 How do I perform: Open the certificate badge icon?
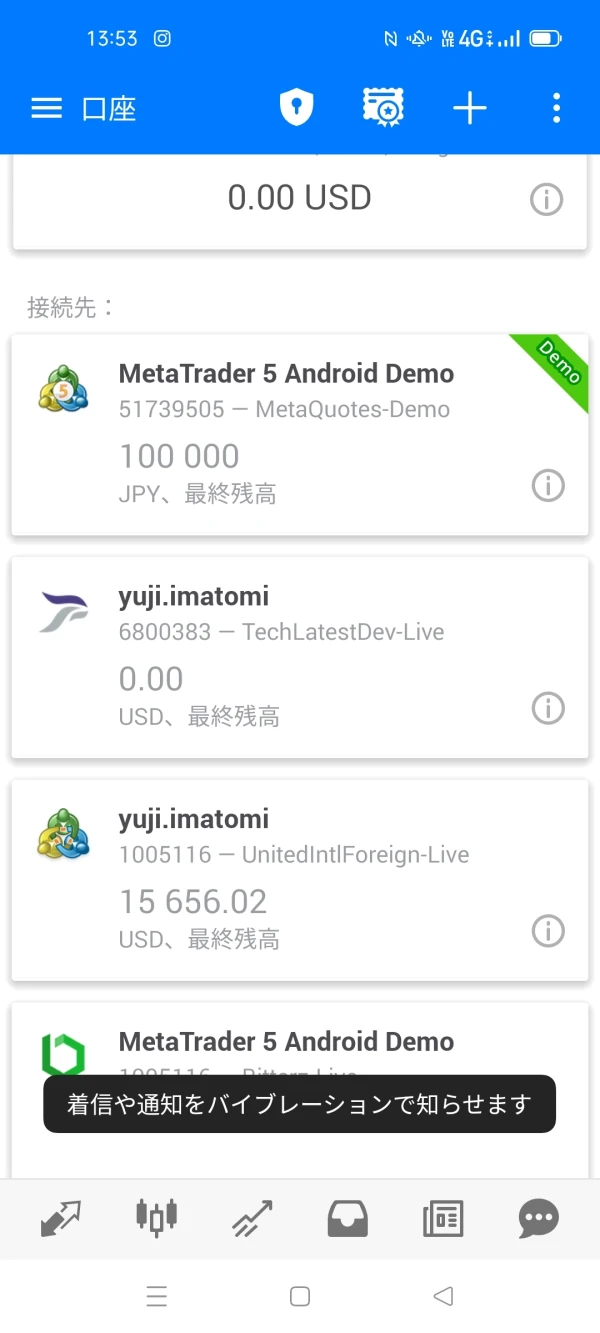pyautogui.click(x=382, y=108)
